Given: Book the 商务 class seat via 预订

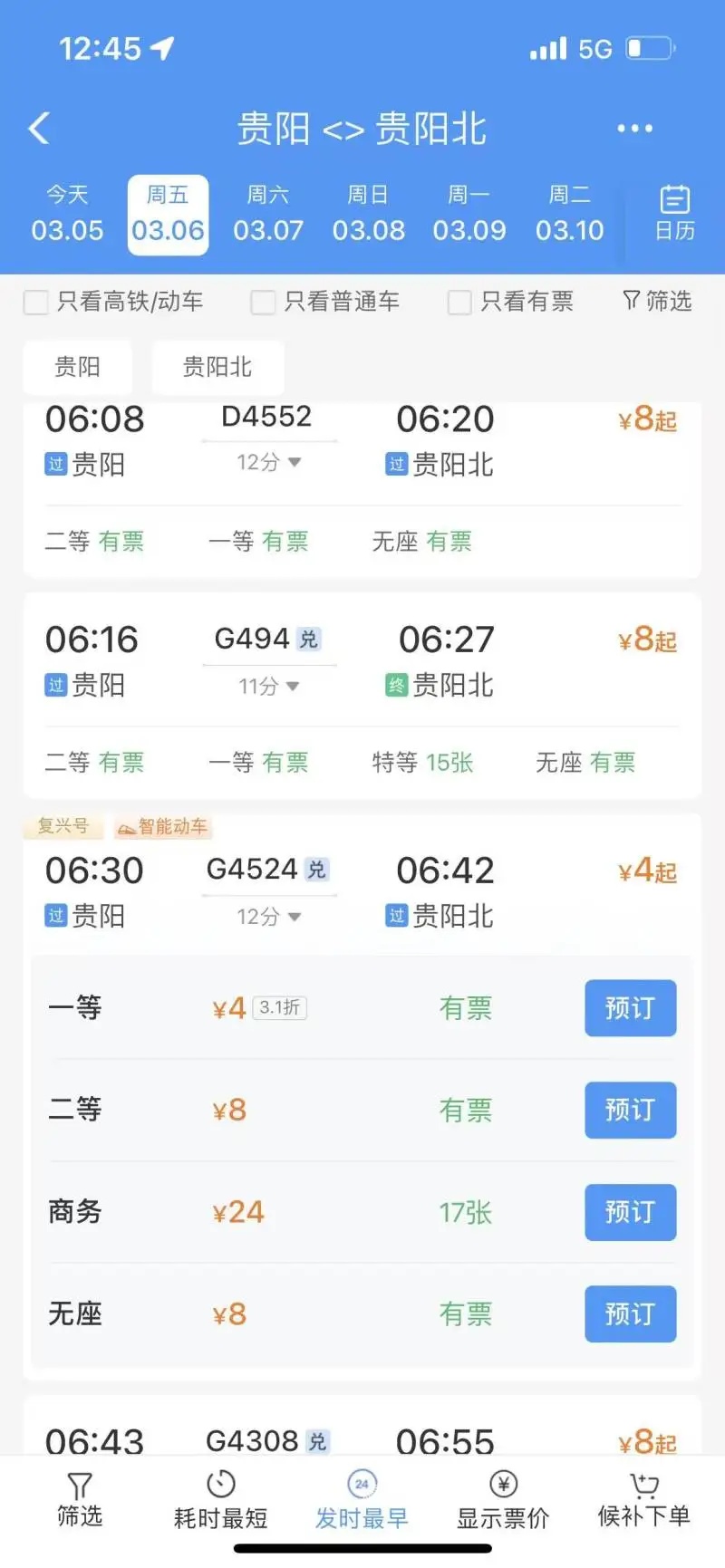Looking at the screenshot, I should pyautogui.click(x=630, y=1213).
